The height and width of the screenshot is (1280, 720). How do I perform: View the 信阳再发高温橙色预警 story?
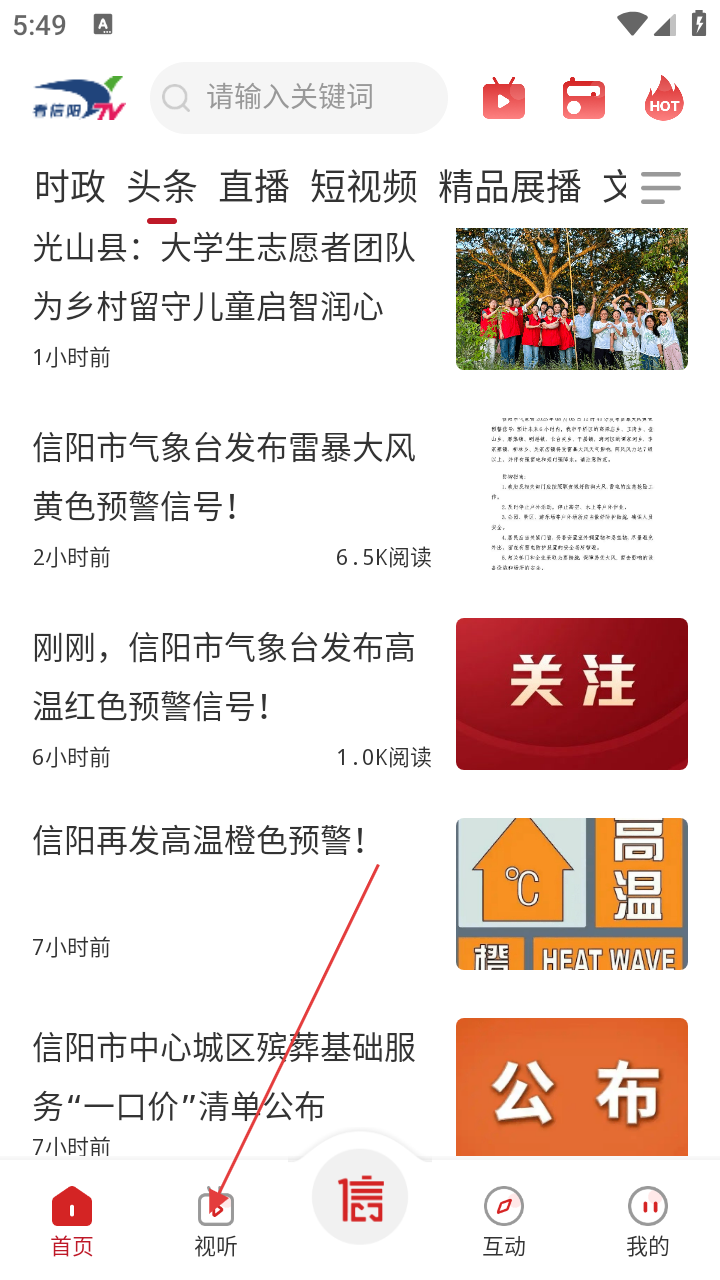click(200, 841)
